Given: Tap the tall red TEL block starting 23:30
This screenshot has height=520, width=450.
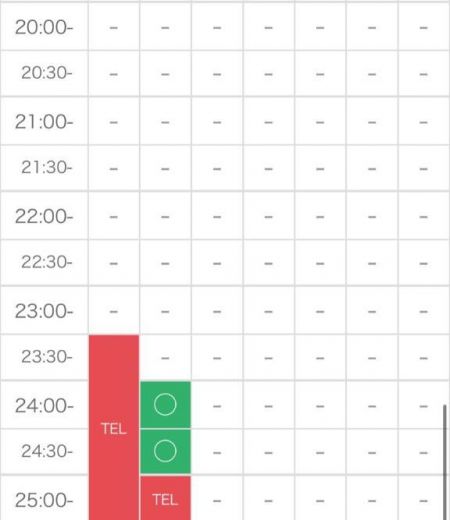Looking at the screenshot, I should click(x=114, y=428).
